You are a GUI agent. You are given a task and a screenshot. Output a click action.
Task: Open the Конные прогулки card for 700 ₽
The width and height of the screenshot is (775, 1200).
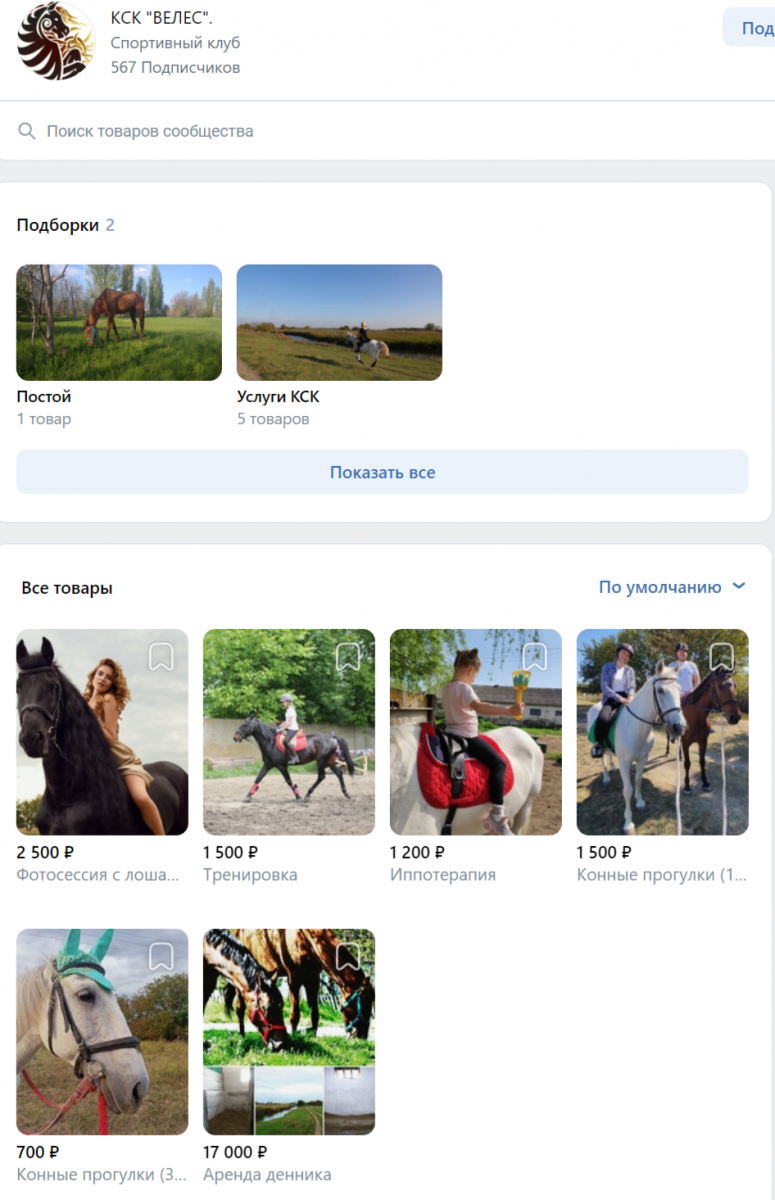click(x=102, y=1032)
